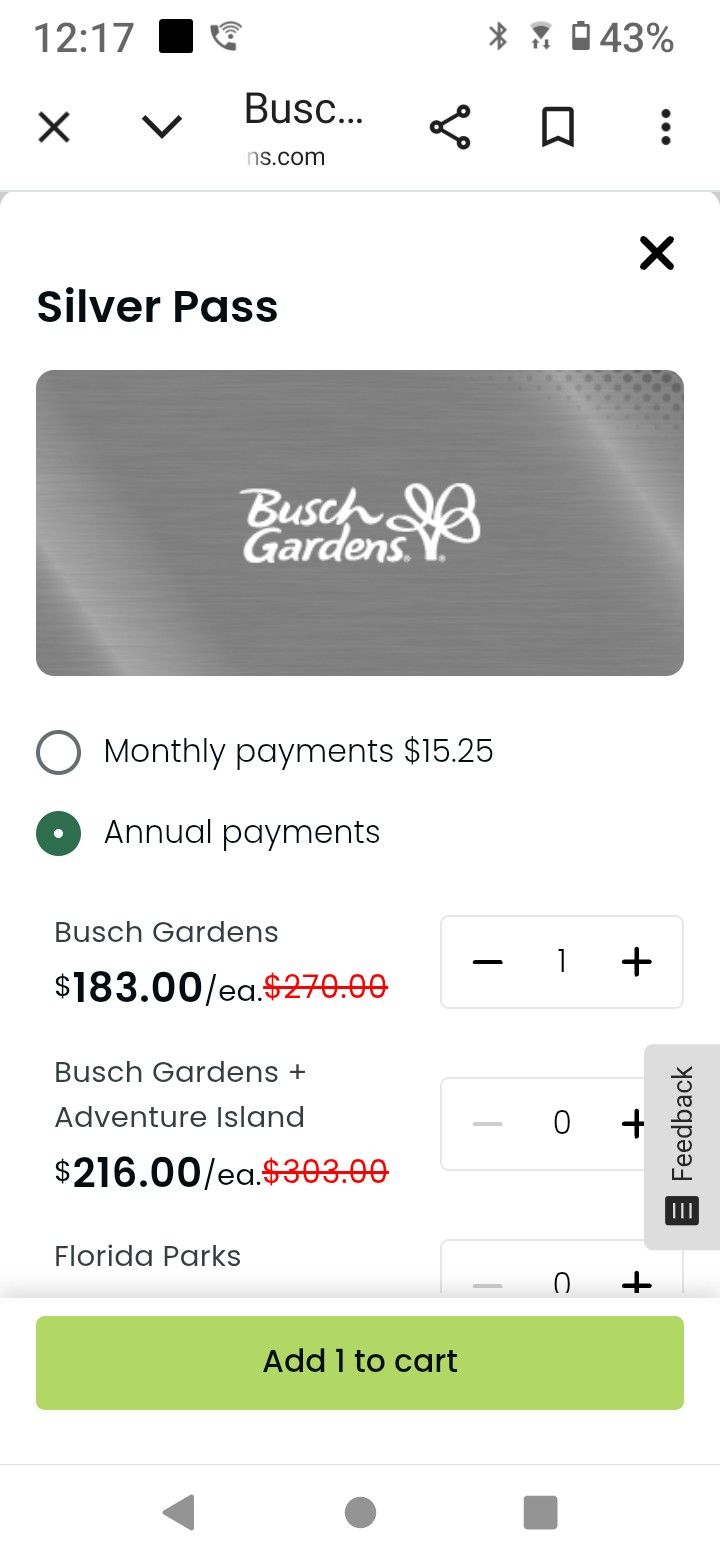Bookmark this page
Image resolution: width=720 pixels, height=1560 pixels.
click(x=558, y=127)
